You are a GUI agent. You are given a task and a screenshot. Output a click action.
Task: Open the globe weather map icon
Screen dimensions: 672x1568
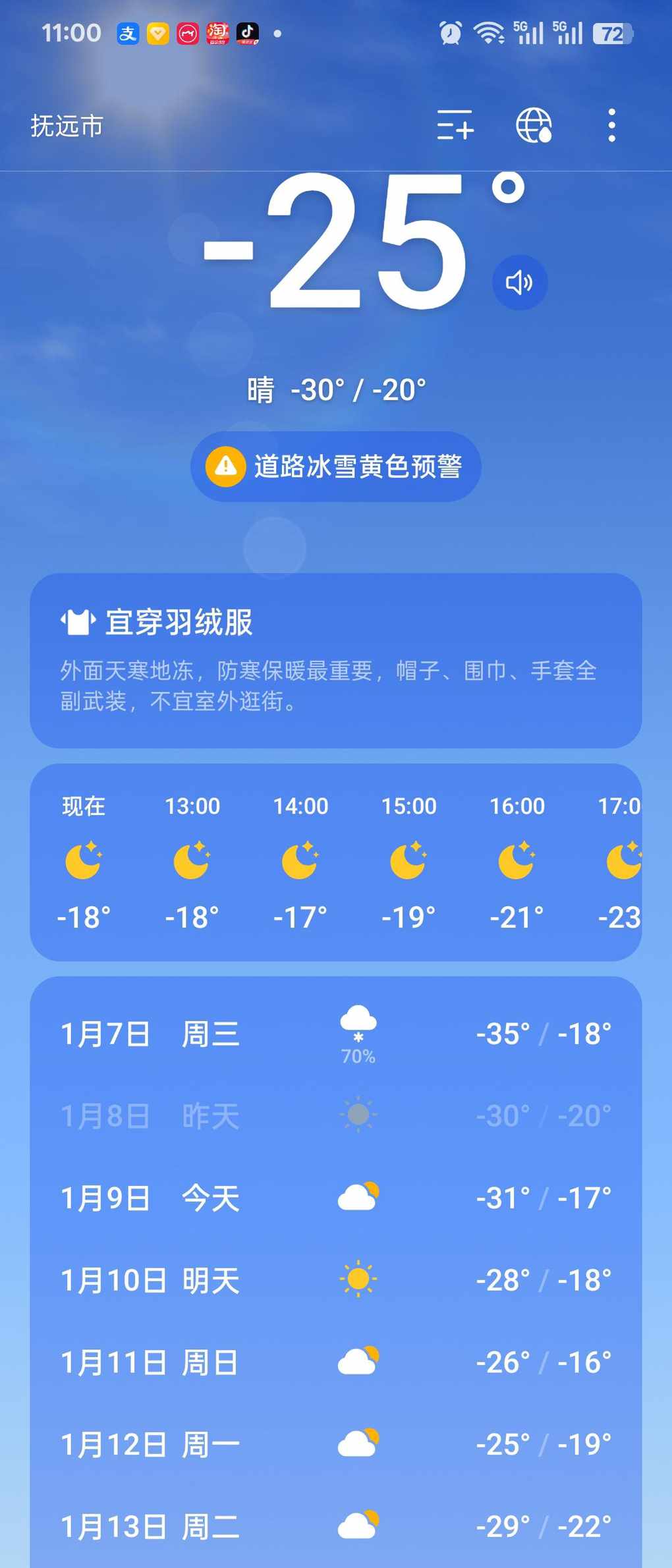pyautogui.click(x=533, y=125)
